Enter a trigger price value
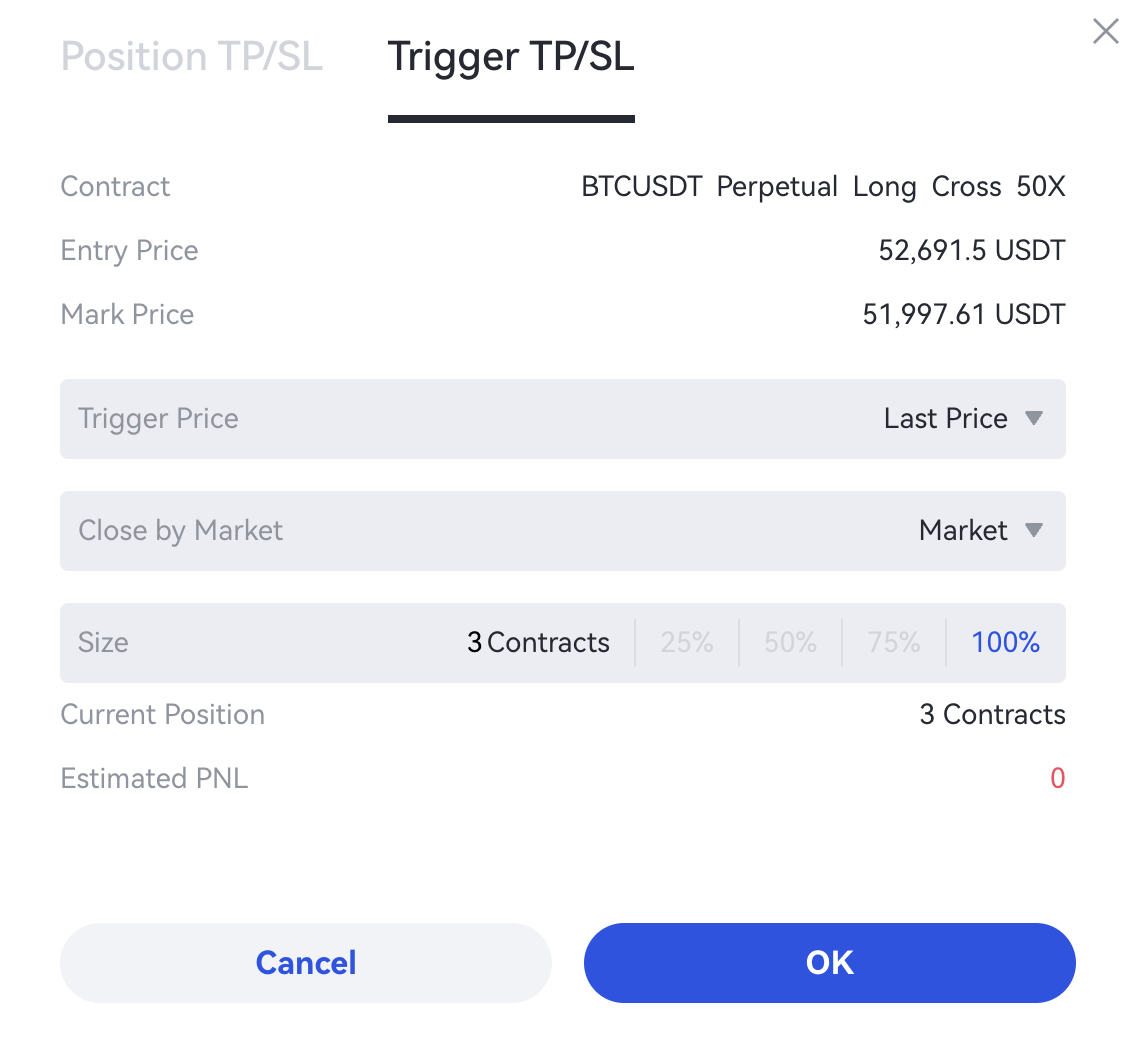The width and height of the screenshot is (1138, 1040). [x=450, y=419]
